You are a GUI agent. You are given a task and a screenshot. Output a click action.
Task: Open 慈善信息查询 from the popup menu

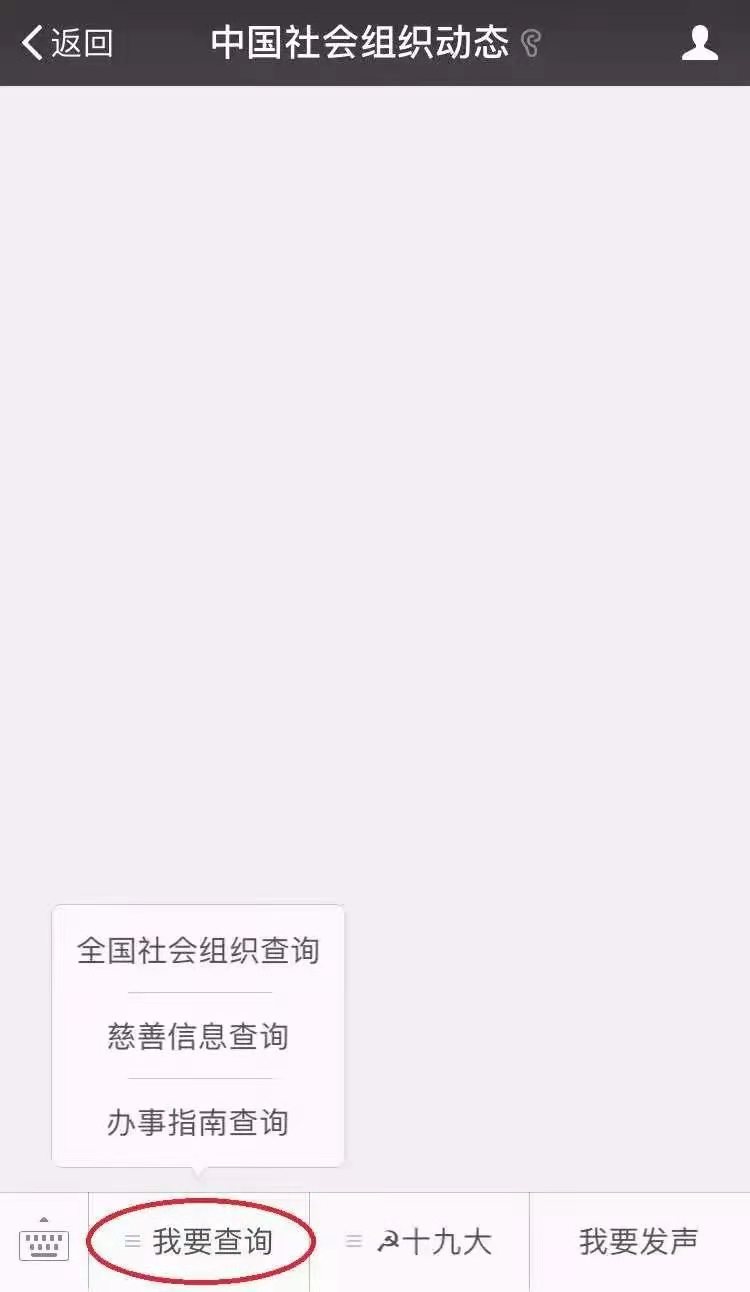(198, 1036)
